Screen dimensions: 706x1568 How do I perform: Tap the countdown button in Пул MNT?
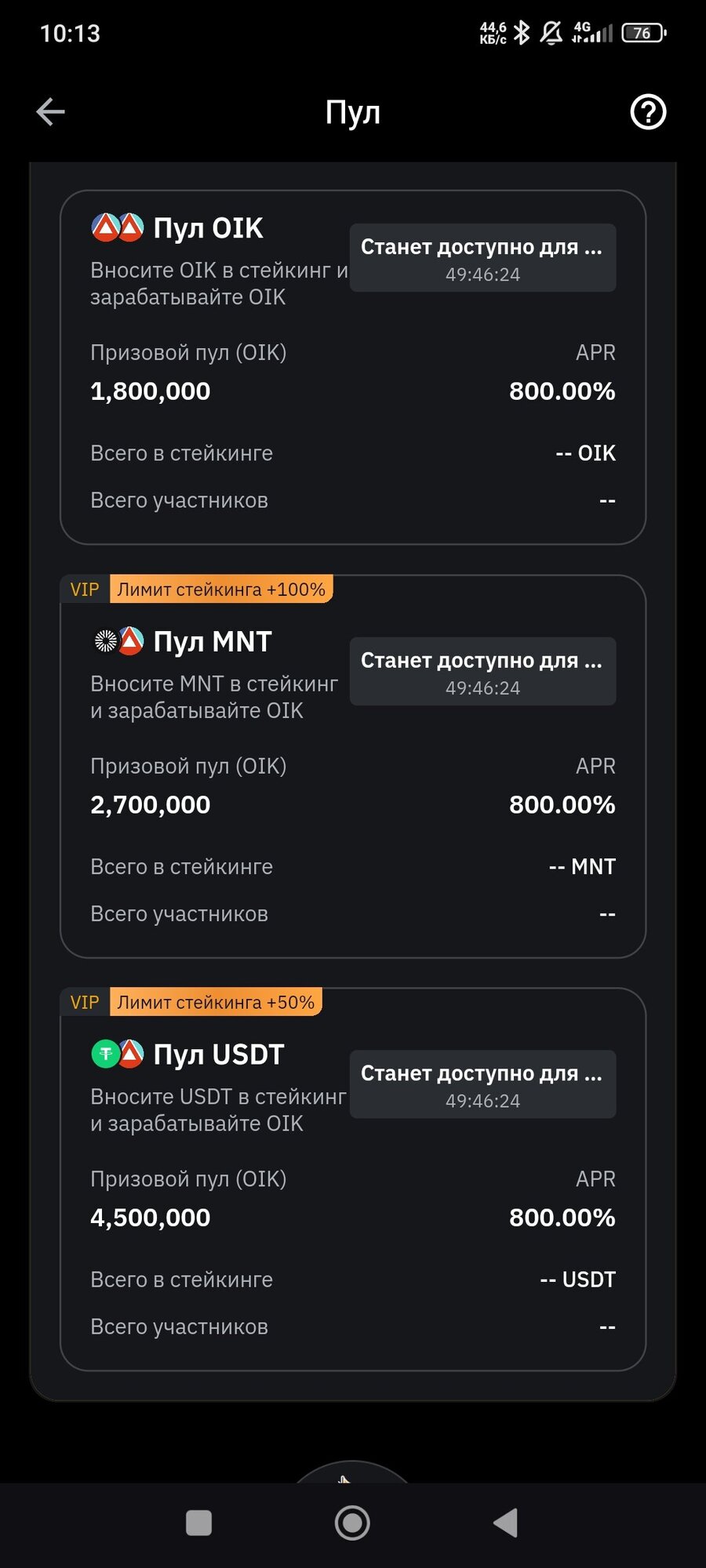[x=482, y=672]
